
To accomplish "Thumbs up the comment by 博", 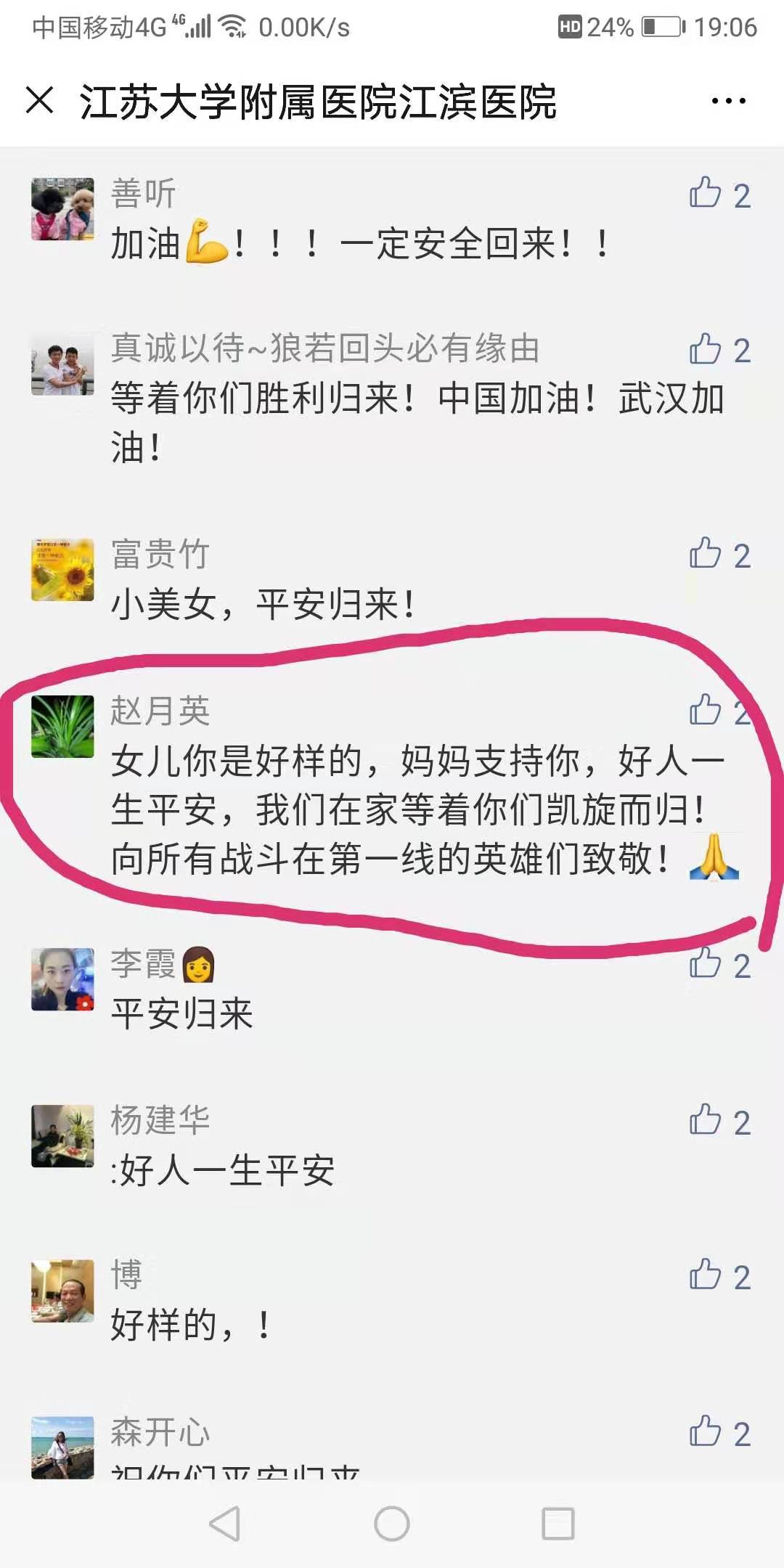I will 706,1275.
